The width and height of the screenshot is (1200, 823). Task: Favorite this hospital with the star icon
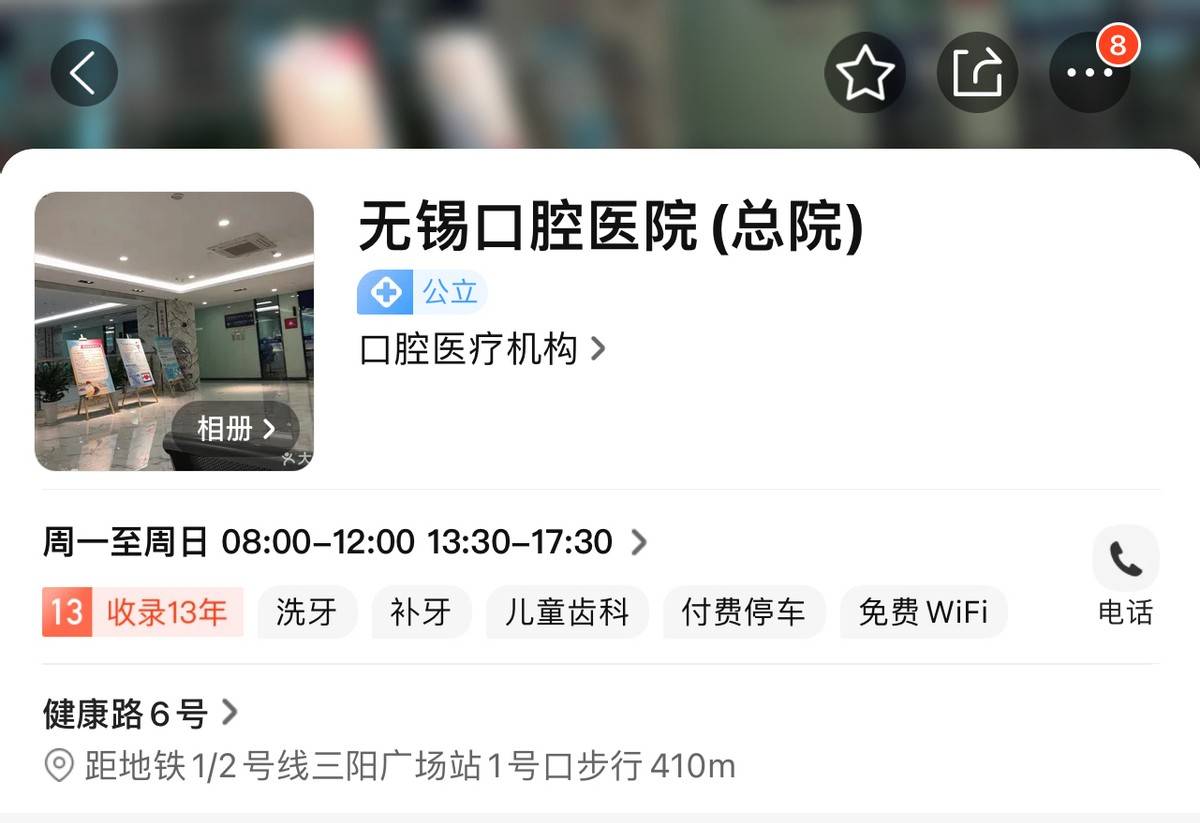click(864, 73)
